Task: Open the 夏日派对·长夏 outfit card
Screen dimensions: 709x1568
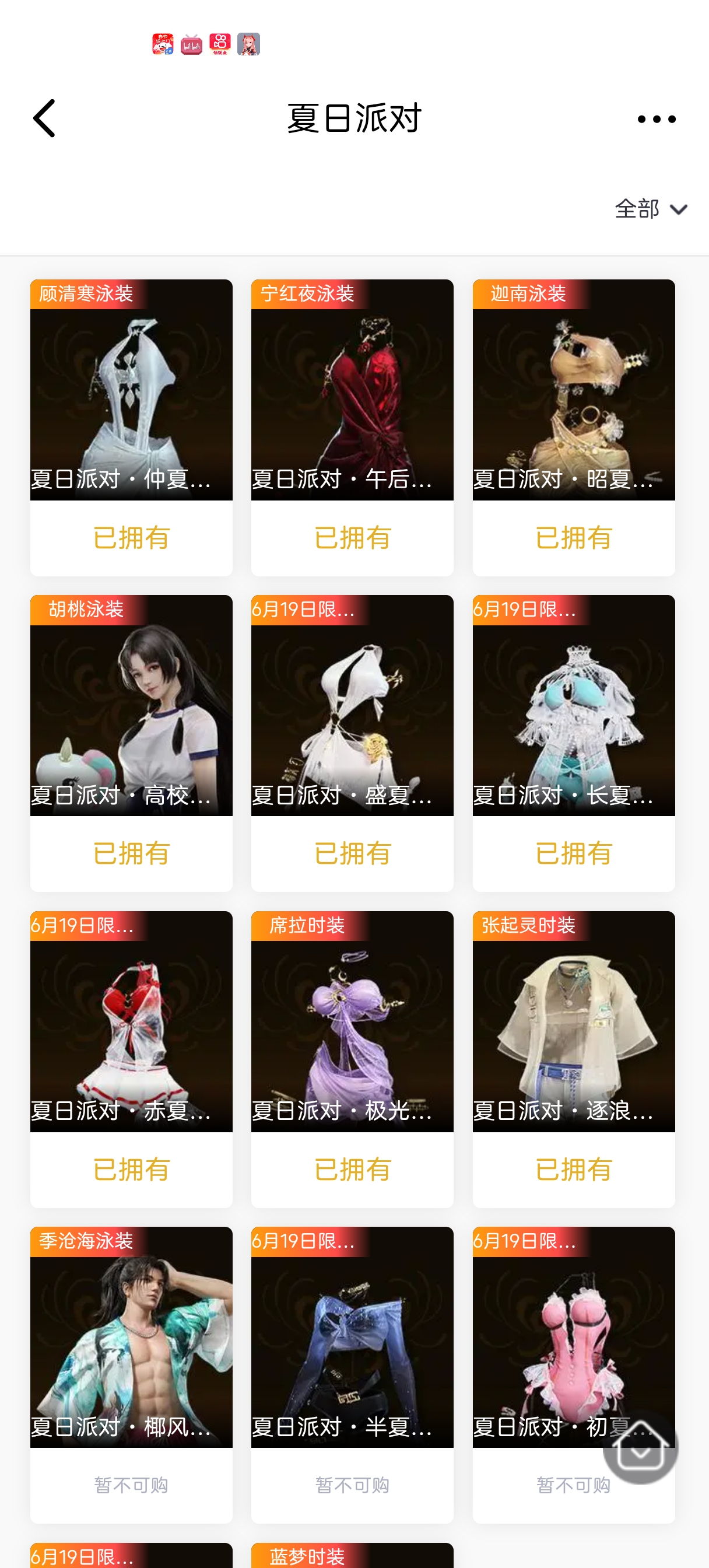Action: click(573, 706)
